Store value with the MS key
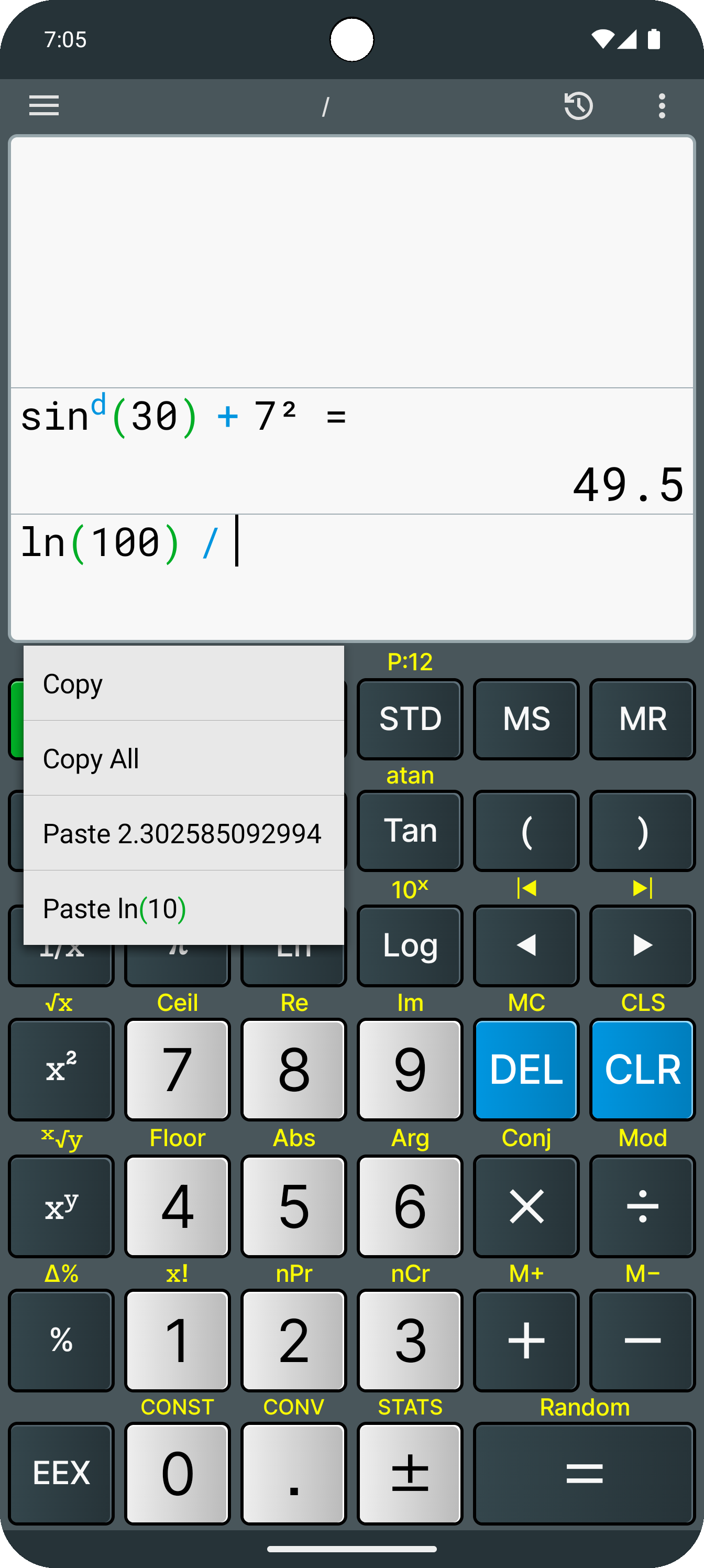This screenshot has height=1568, width=704. coord(526,719)
